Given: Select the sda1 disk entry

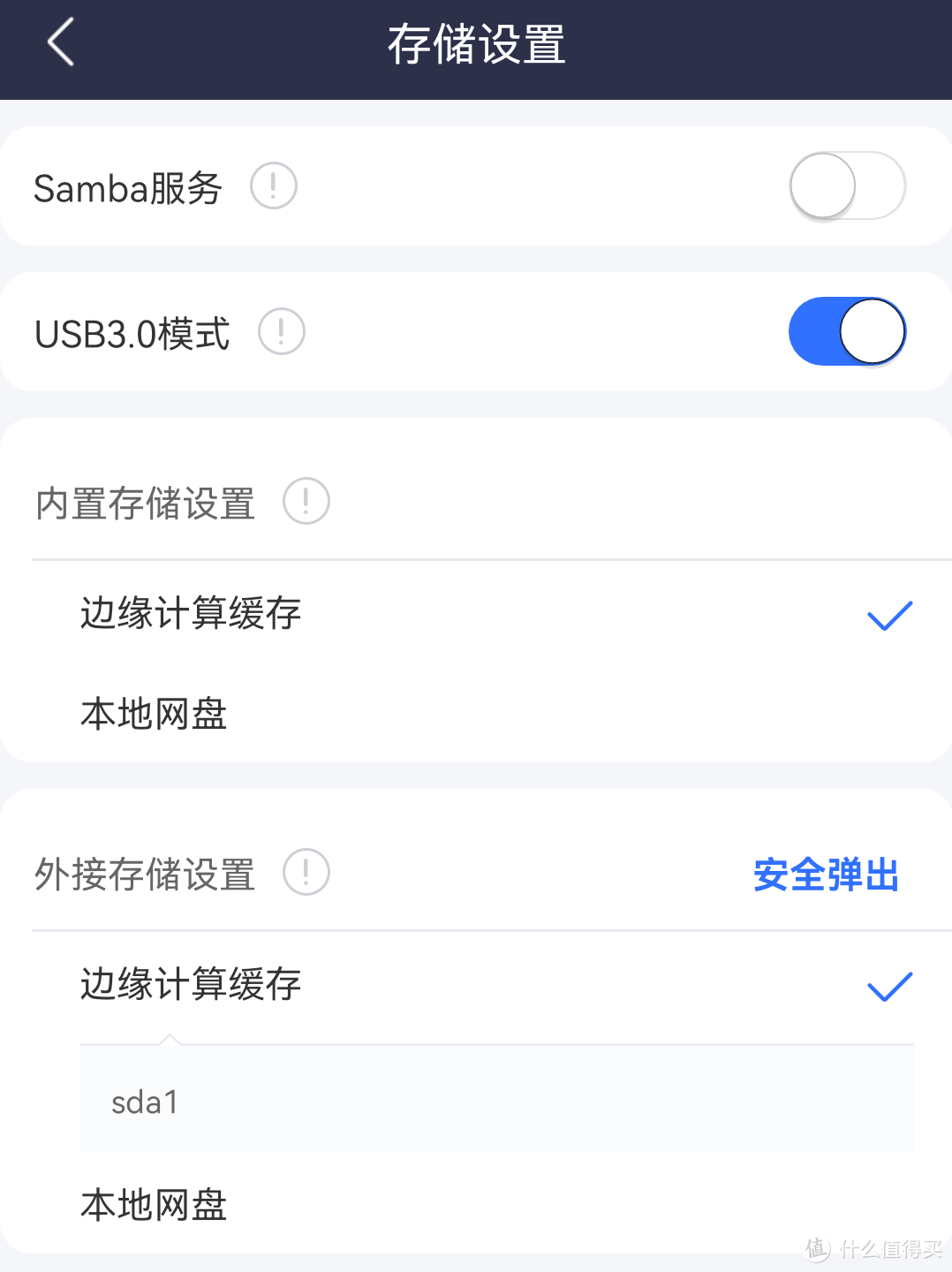Looking at the screenshot, I should (x=146, y=1102).
